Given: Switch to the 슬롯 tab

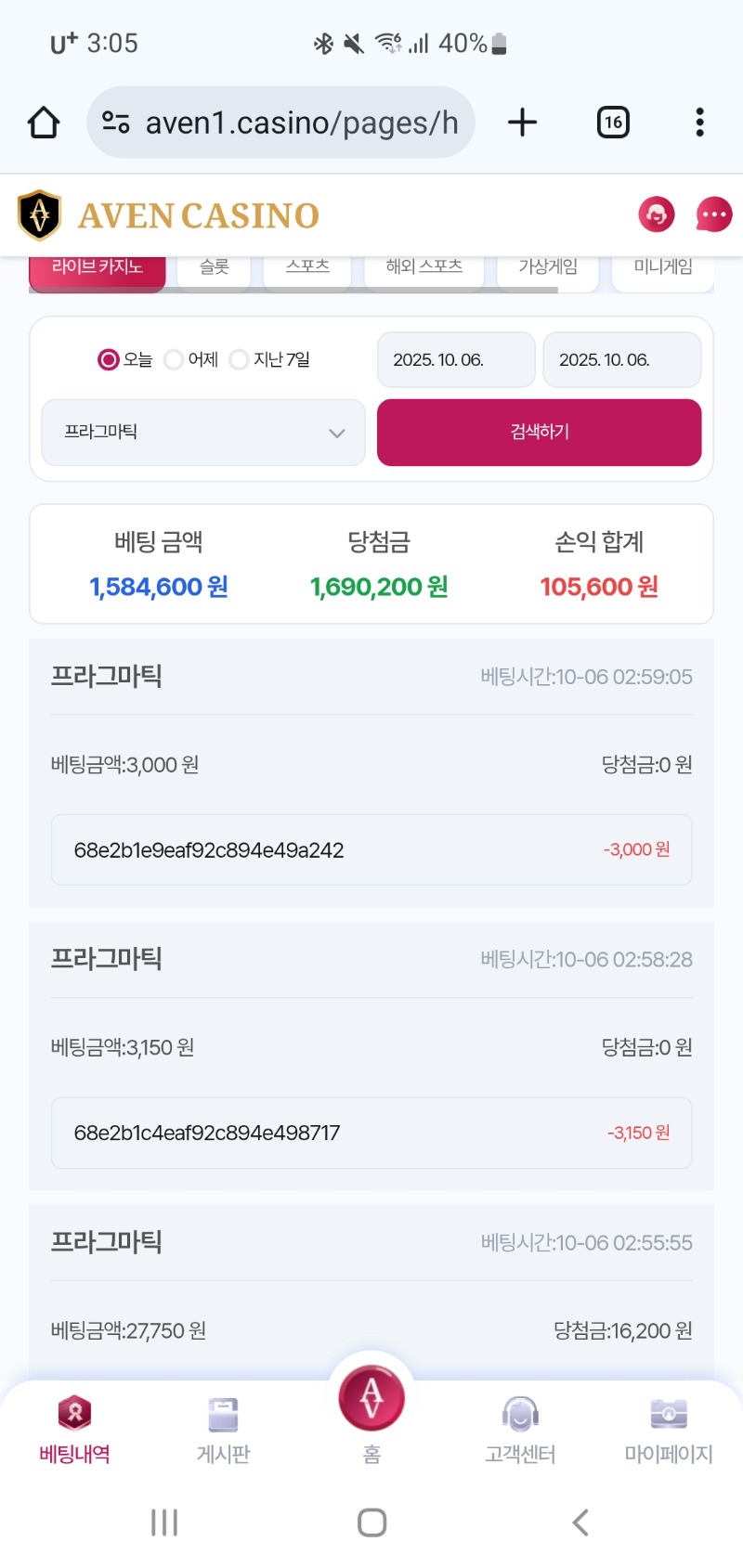Looking at the screenshot, I should pos(214,269).
